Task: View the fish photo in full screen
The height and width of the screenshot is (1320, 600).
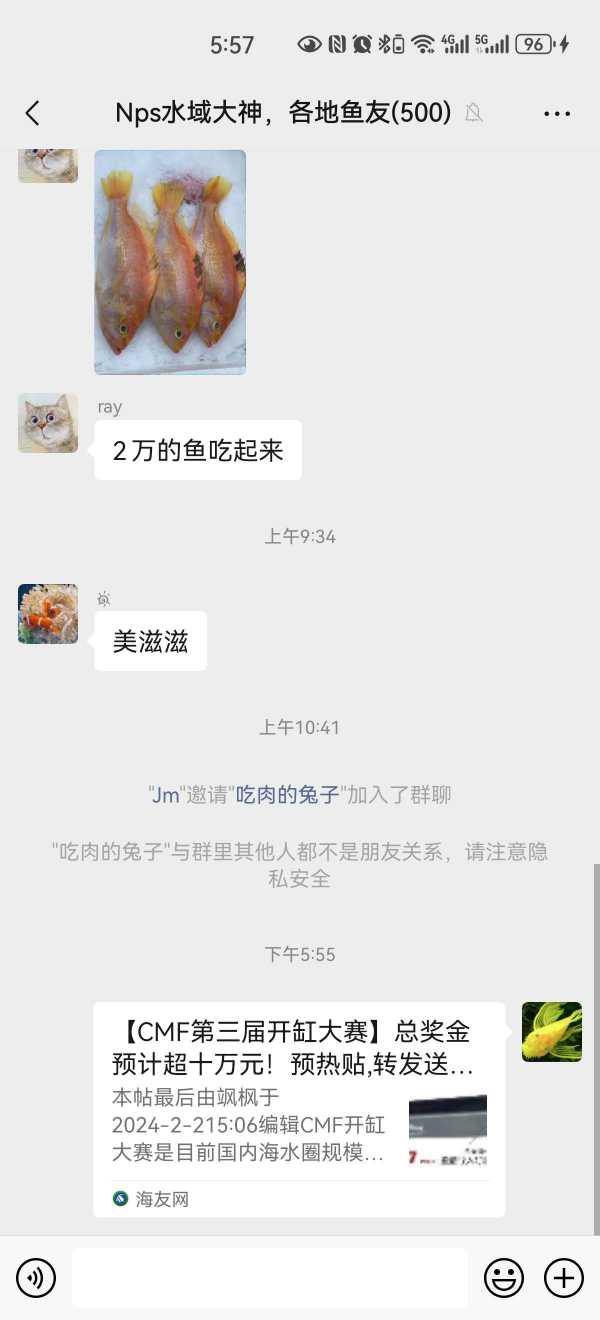Action: click(170, 262)
